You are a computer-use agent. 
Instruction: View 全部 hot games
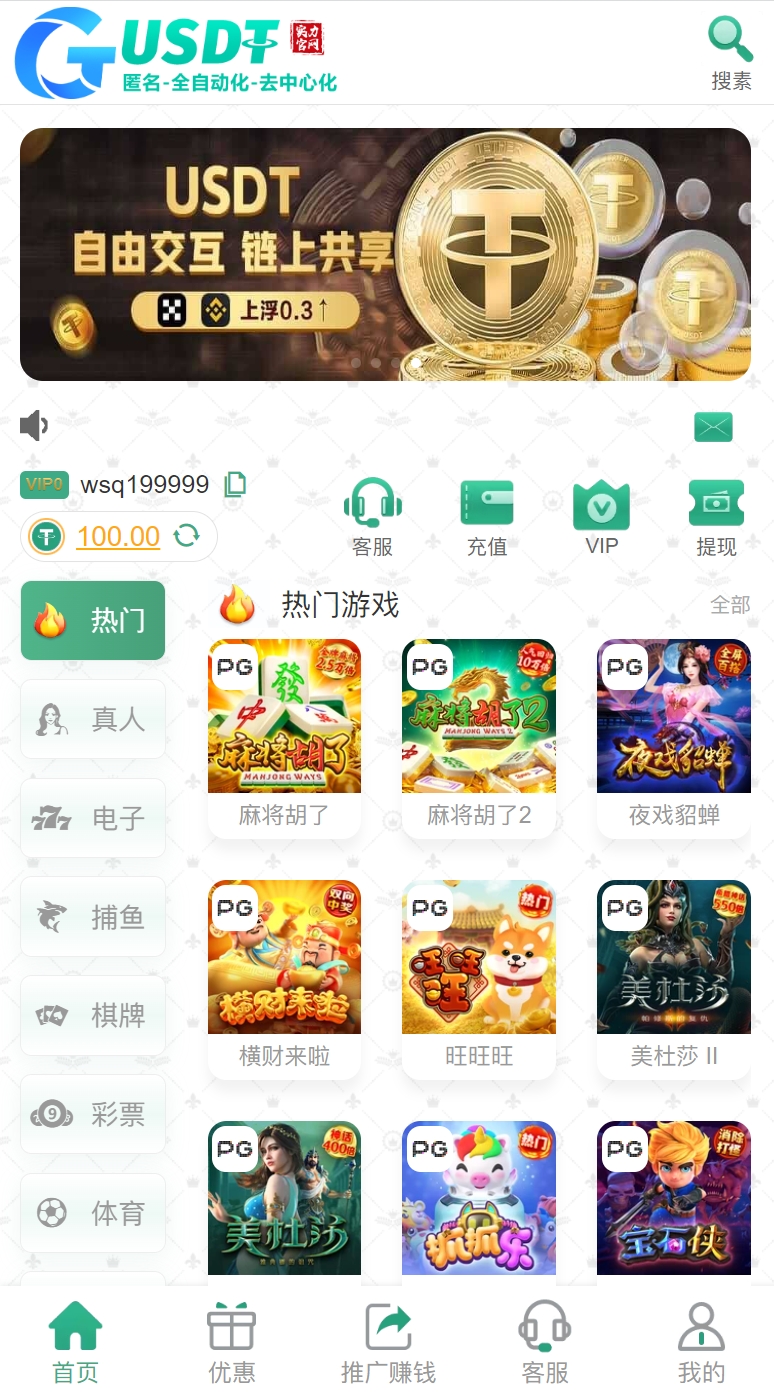click(x=729, y=605)
